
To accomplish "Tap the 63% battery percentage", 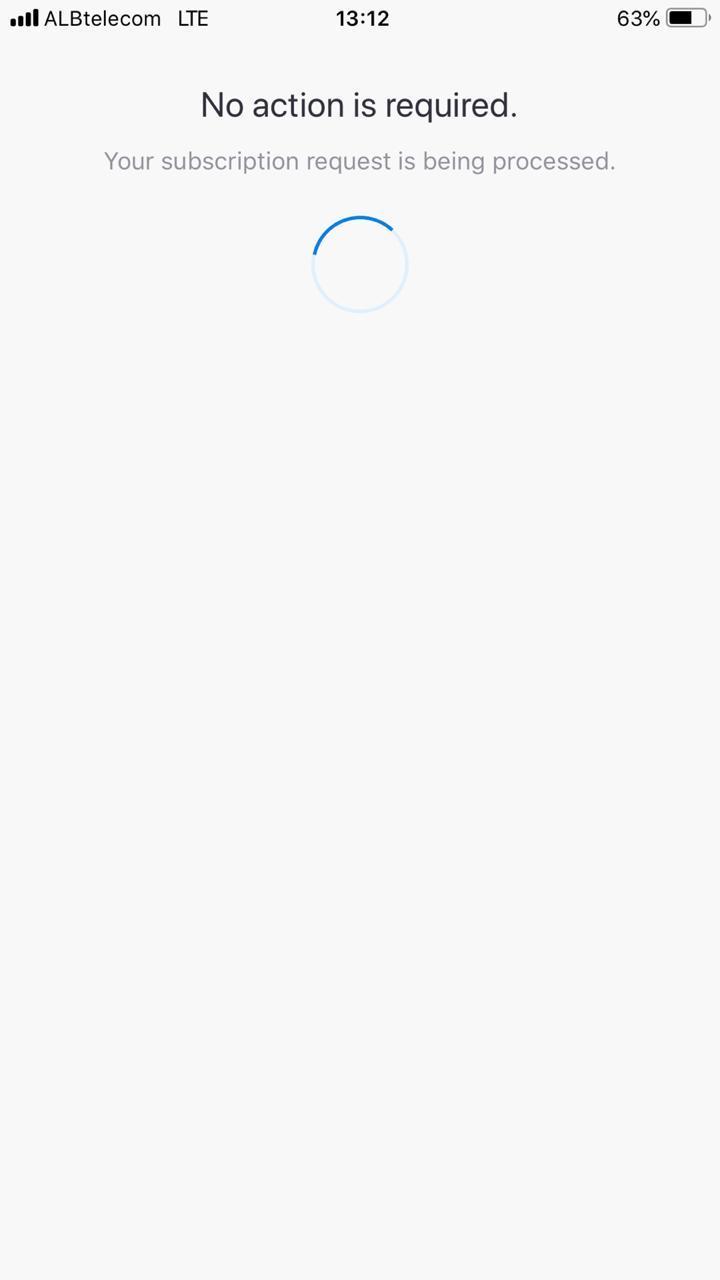I will click(636, 17).
